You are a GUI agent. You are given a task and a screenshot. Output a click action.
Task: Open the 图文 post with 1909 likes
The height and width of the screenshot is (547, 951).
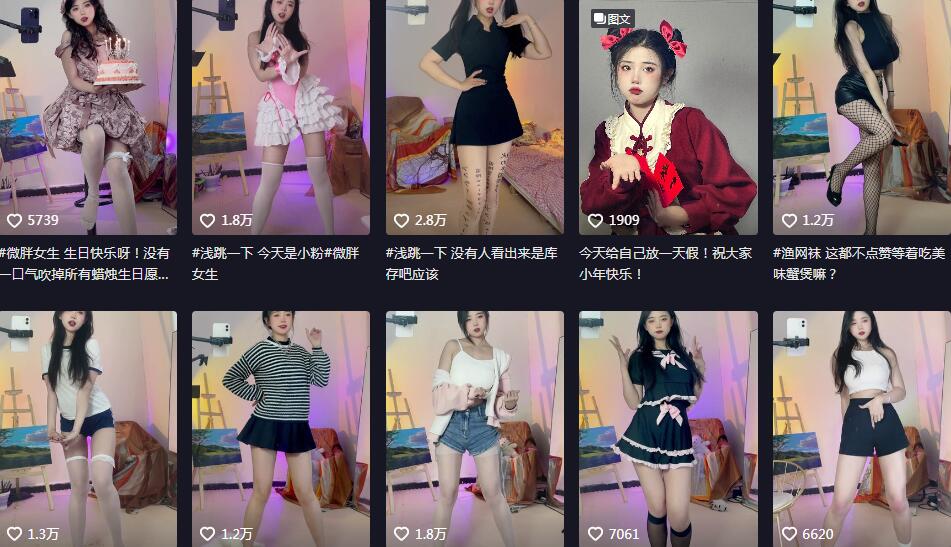click(667, 120)
